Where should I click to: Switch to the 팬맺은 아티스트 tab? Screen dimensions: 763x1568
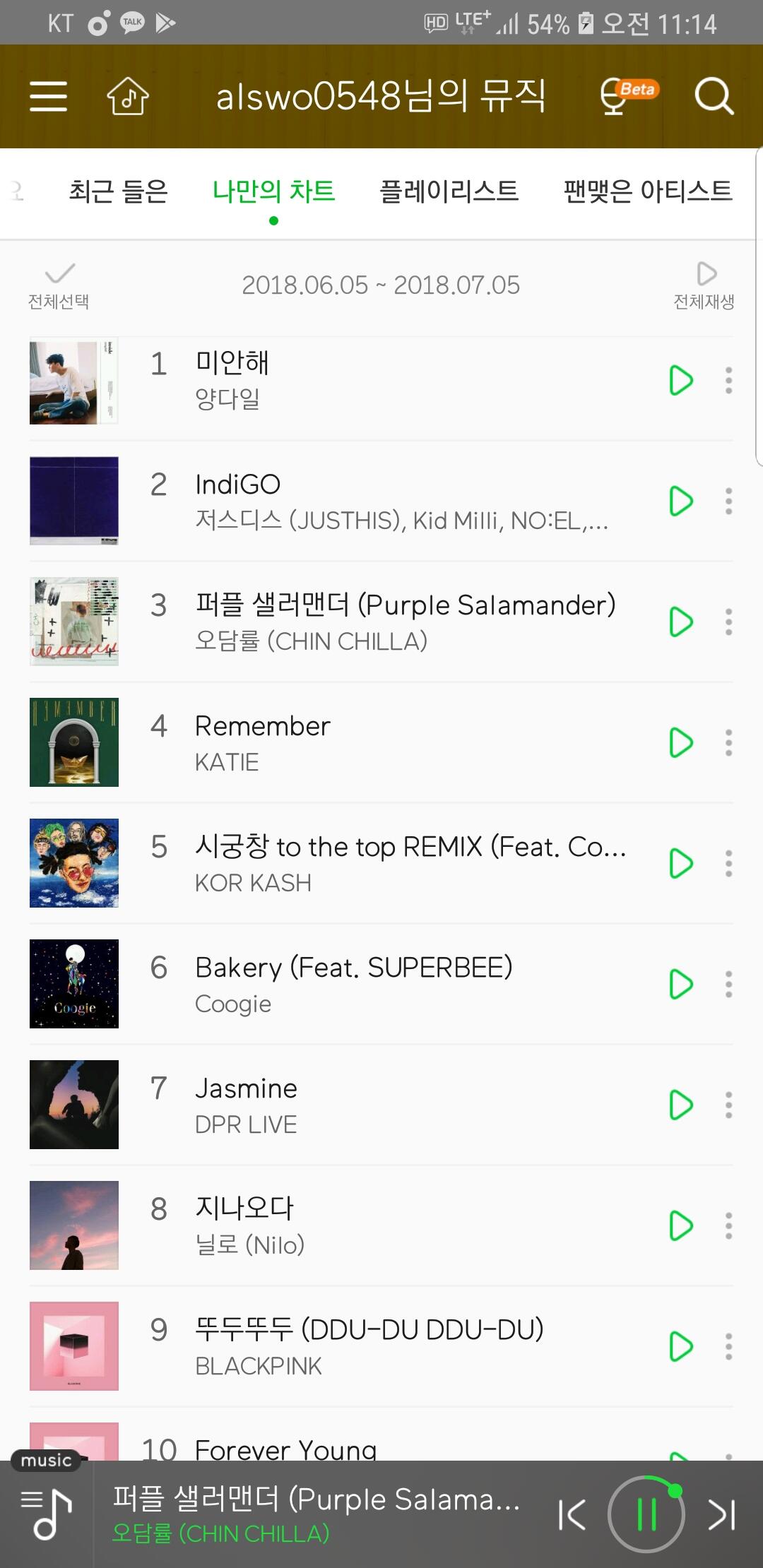(x=647, y=191)
